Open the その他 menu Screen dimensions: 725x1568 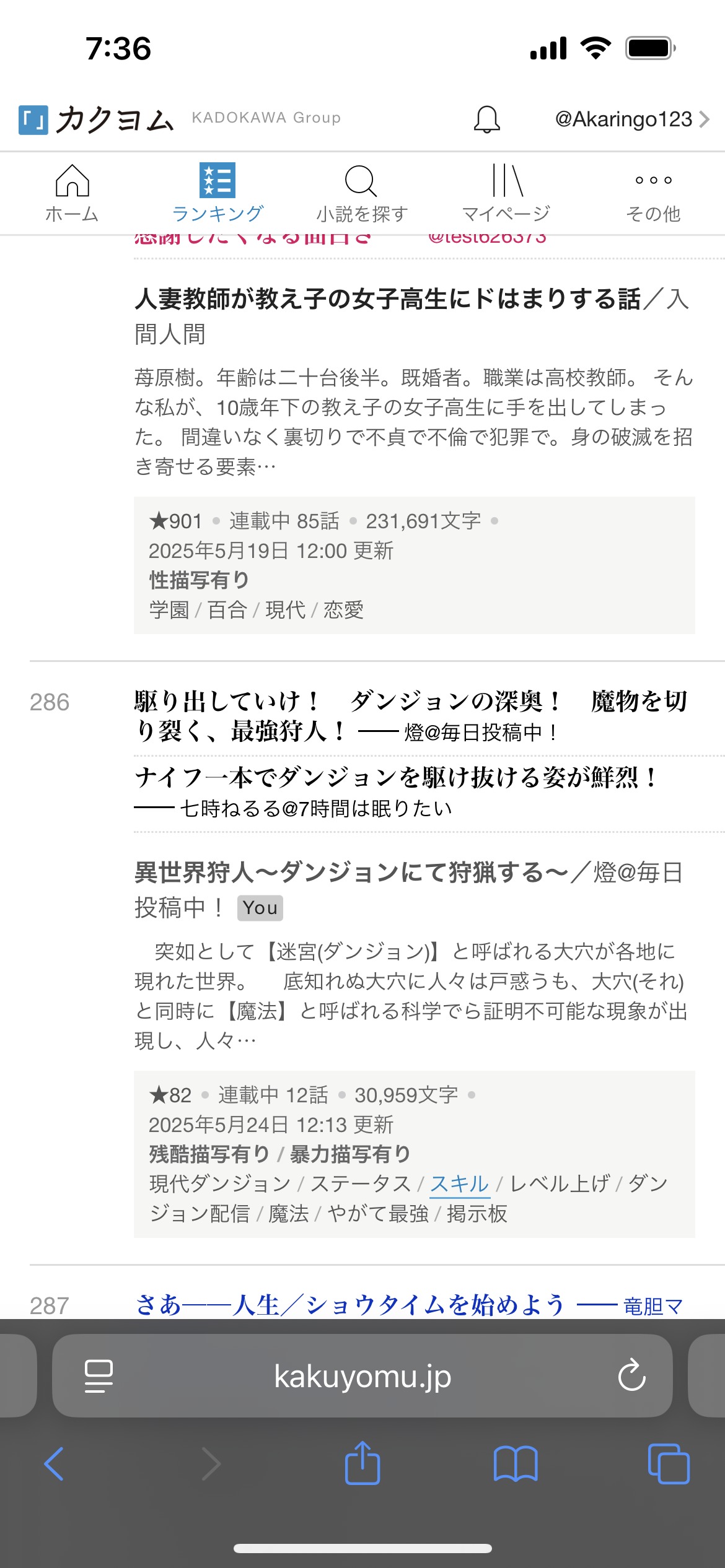653,193
